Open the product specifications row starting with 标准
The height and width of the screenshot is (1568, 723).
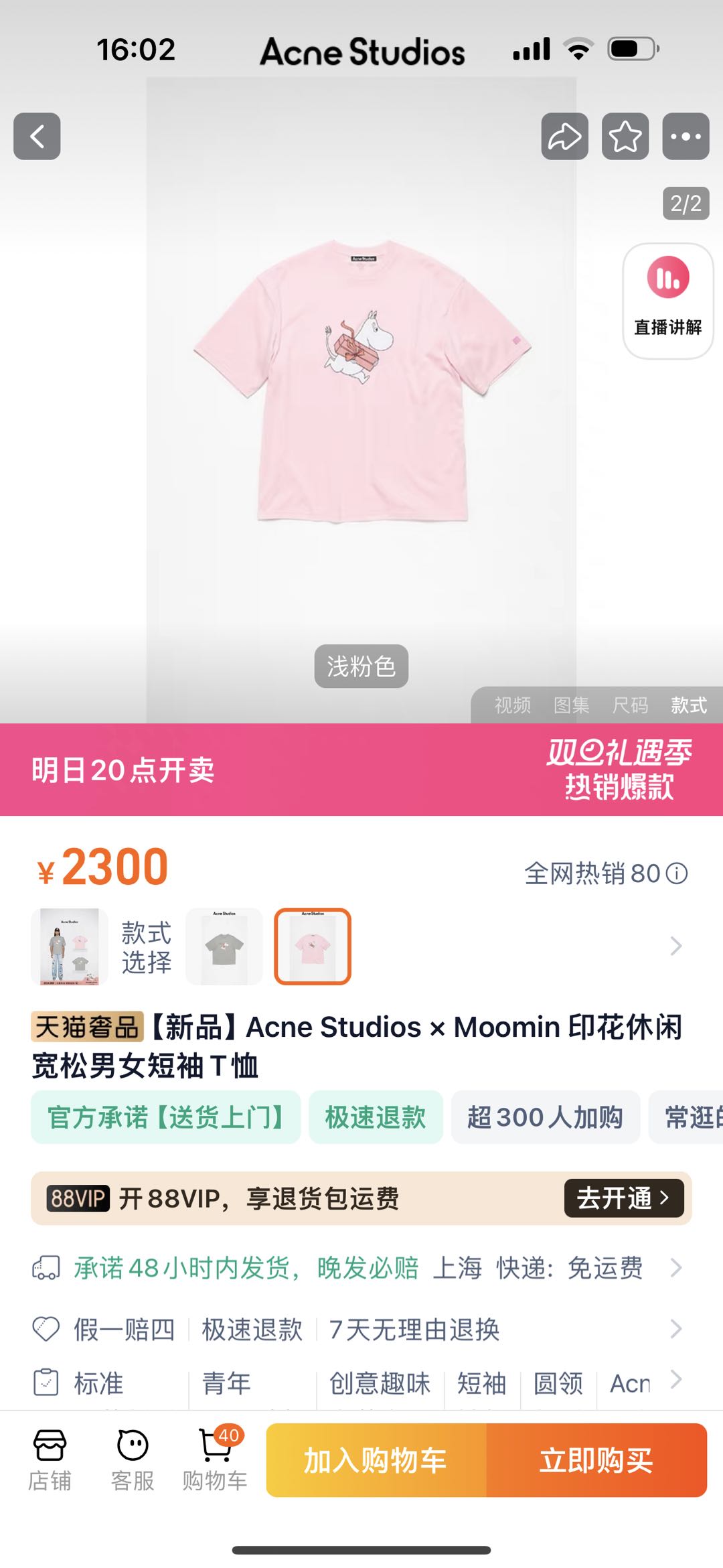tap(361, 1383)
